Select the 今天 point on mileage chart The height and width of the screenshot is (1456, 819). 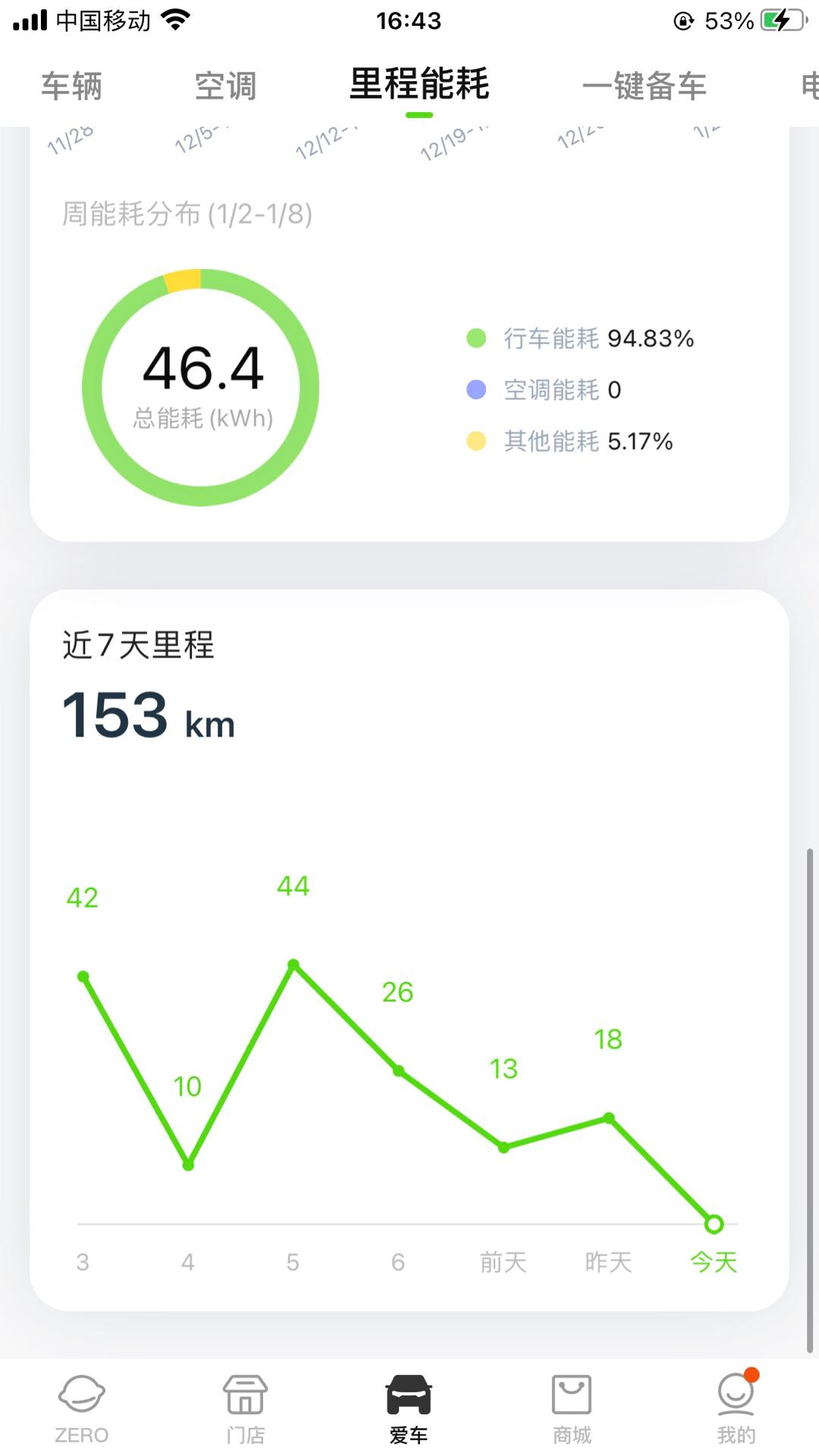714,1224
